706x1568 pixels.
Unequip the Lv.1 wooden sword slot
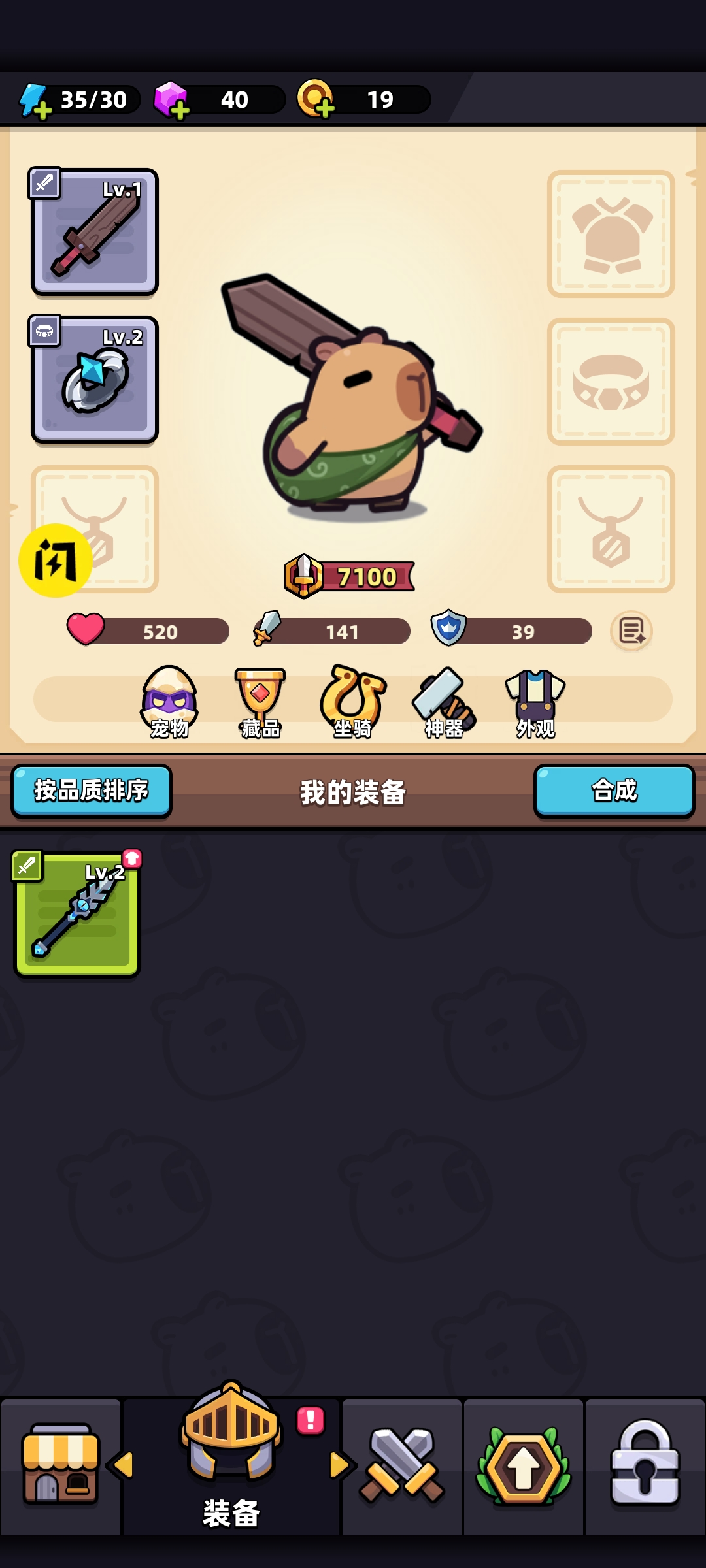pos(93,233)
